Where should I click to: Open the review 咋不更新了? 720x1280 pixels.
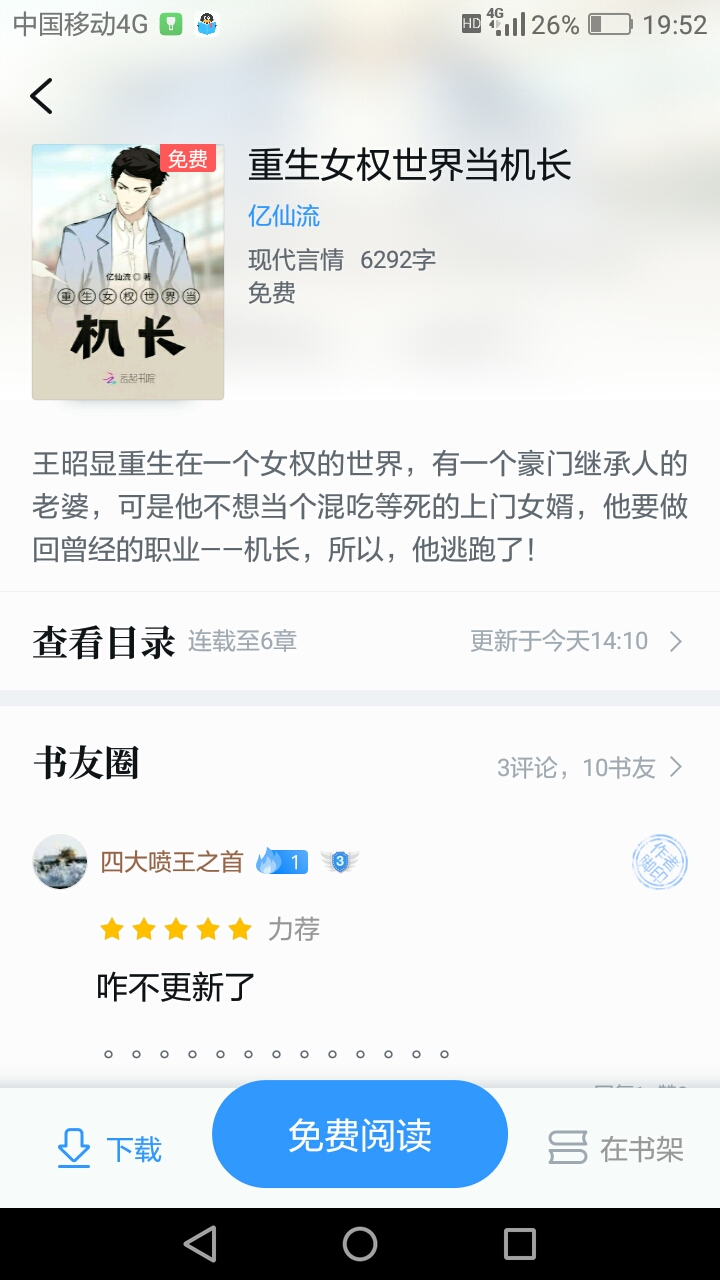176,988
